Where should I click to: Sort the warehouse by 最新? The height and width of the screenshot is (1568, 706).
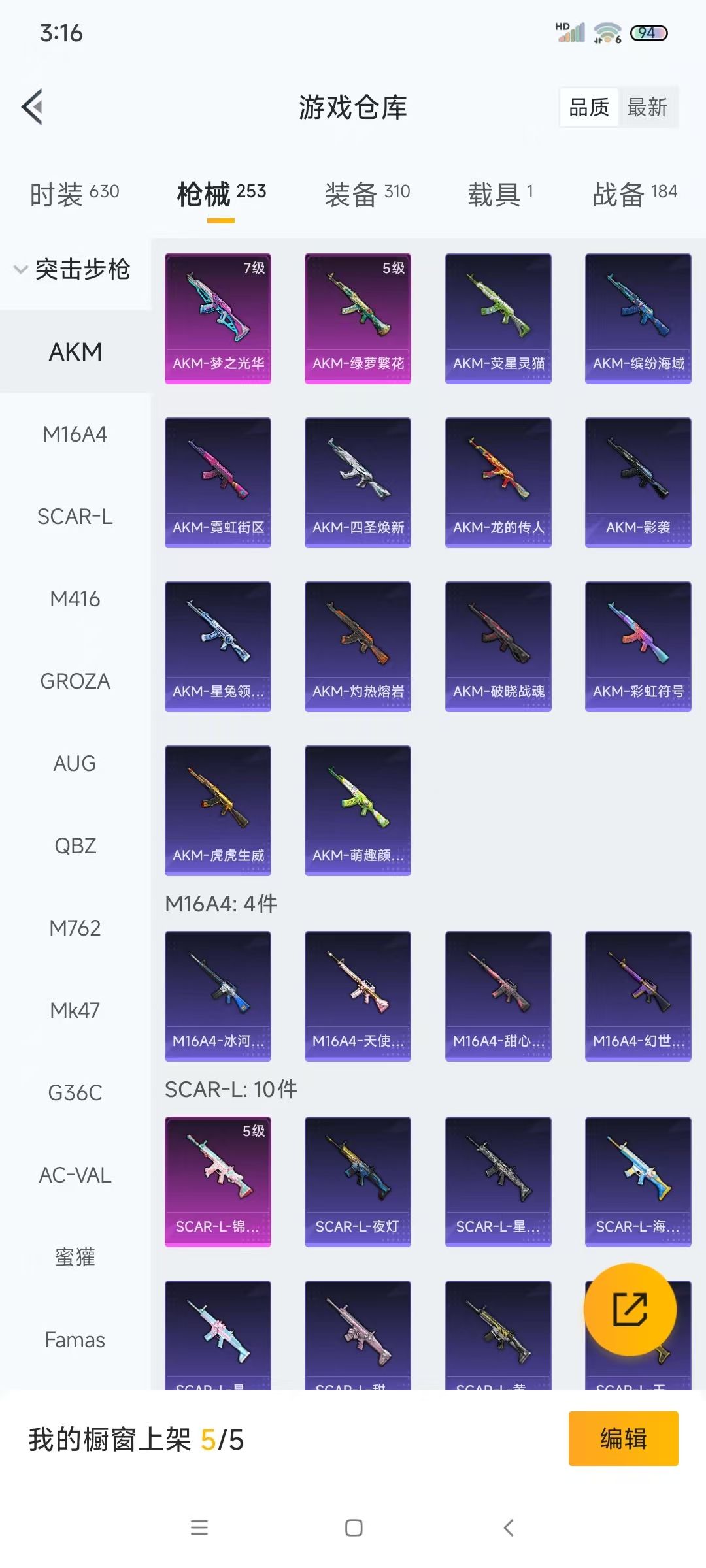(647, 107)
